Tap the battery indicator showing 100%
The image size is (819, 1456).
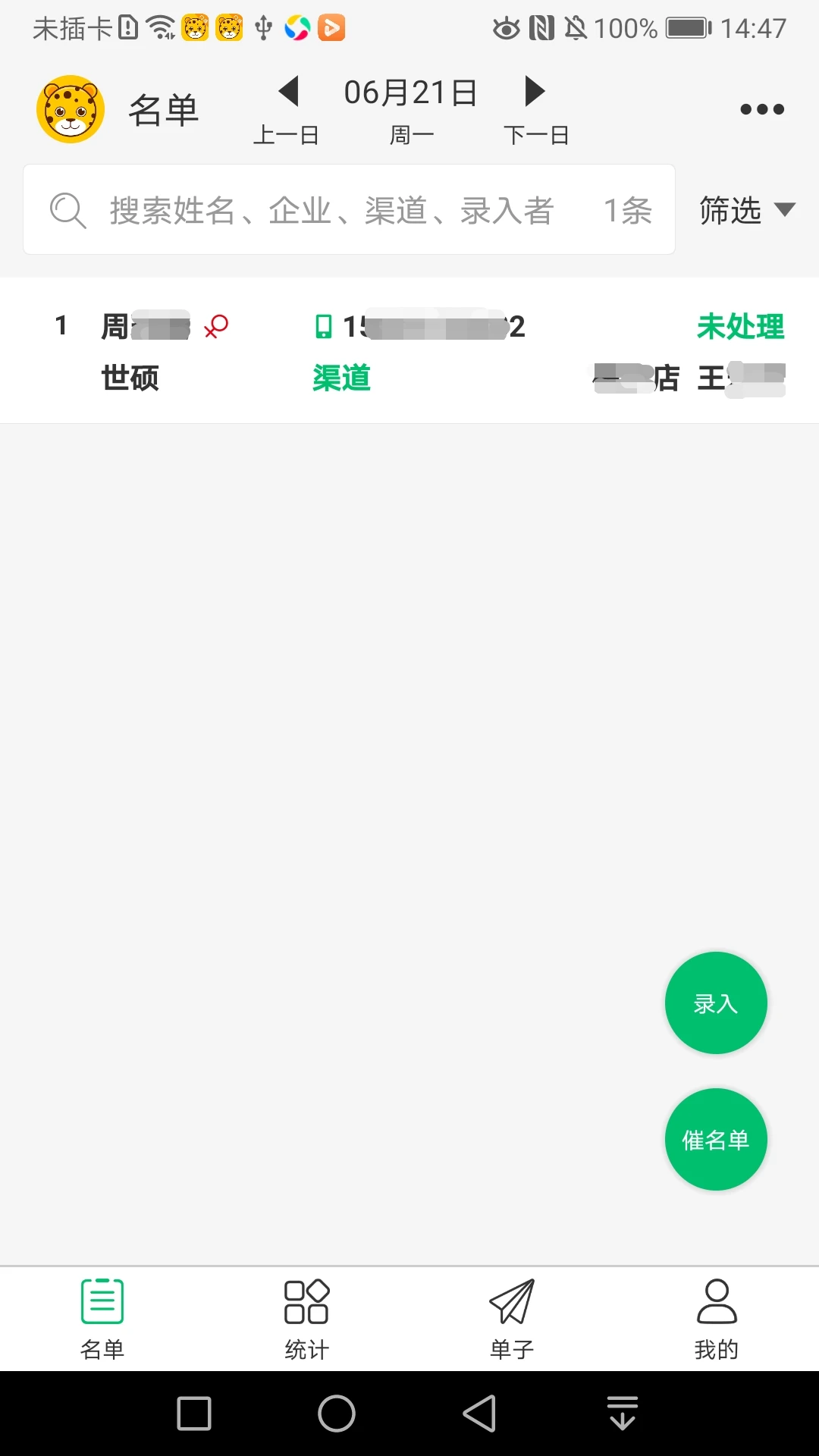[682, 28]
